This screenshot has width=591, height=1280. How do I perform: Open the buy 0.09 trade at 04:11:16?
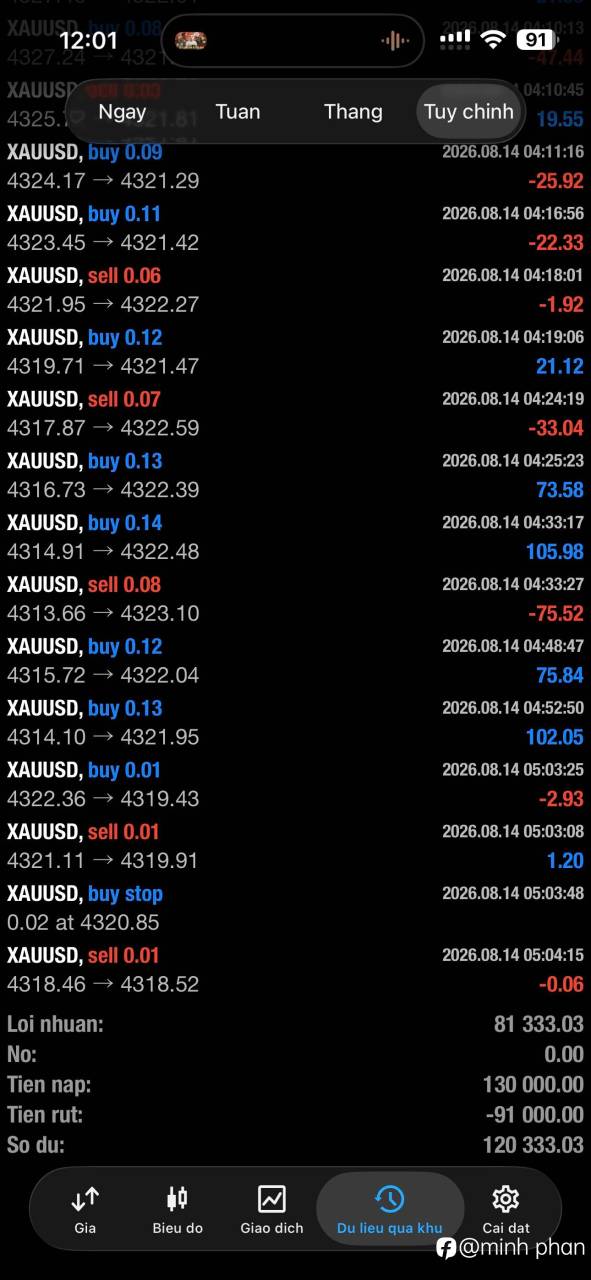[295, 166]
